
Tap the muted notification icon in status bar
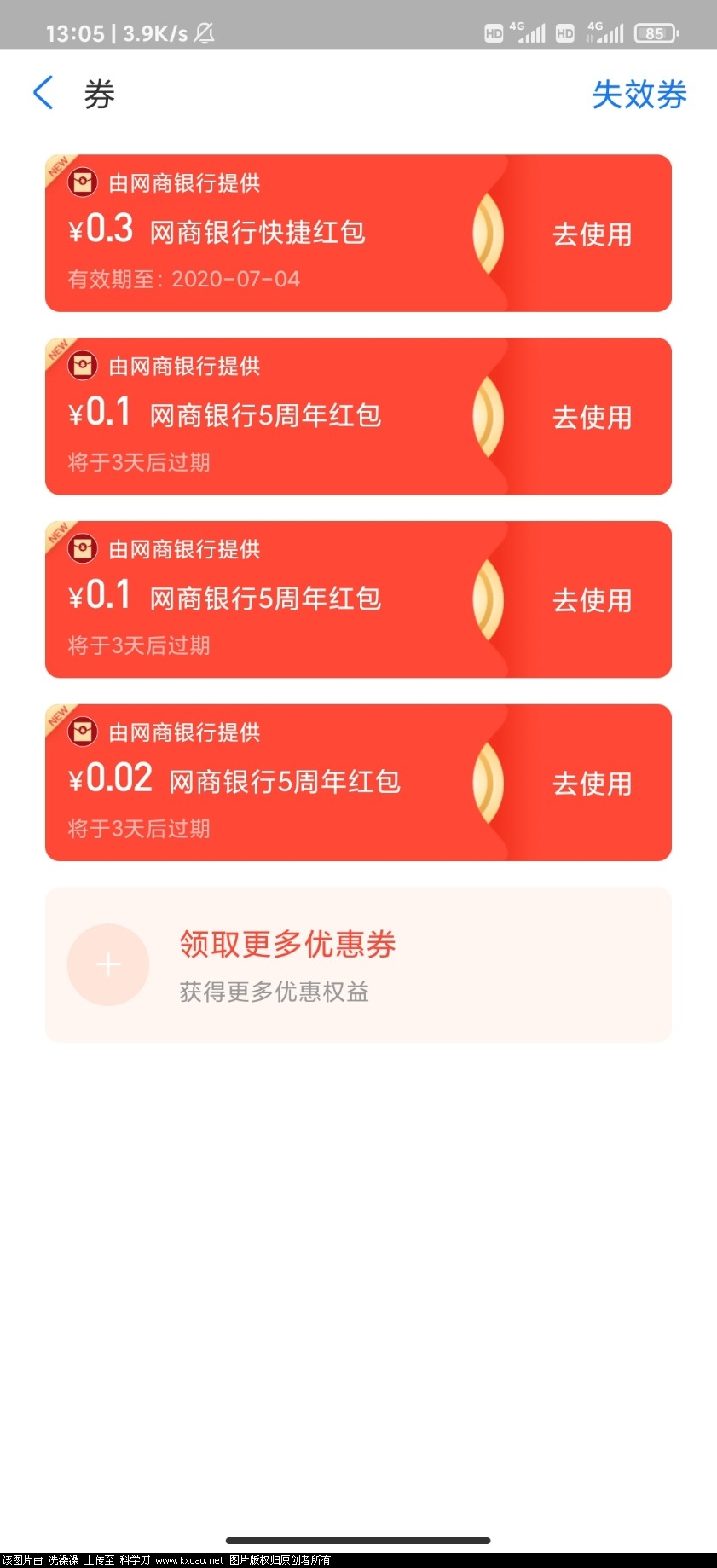point(205,32)
